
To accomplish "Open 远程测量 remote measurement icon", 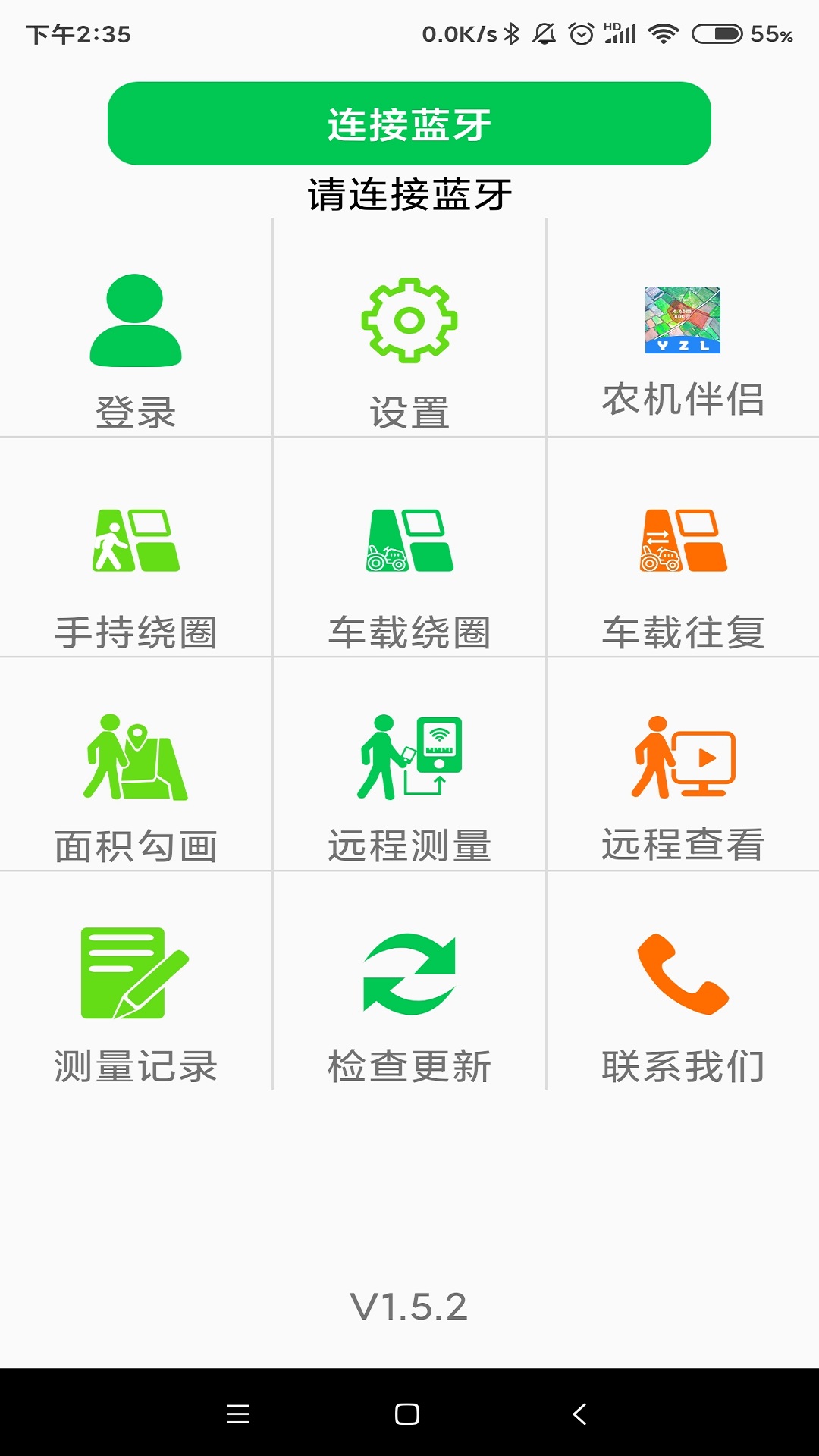I will click(409, 758).
